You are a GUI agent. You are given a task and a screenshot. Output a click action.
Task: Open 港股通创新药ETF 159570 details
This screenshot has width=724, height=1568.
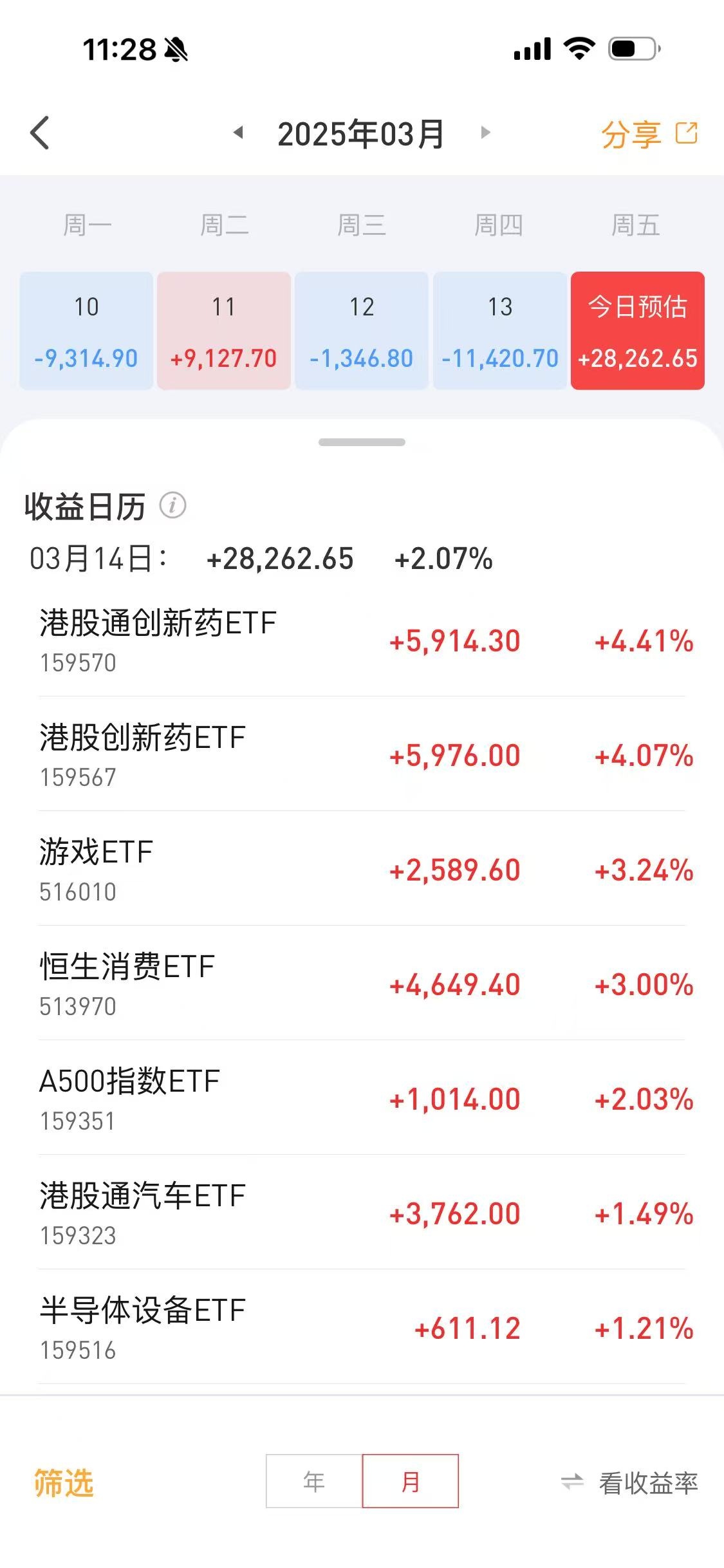(x=362, y=640)
